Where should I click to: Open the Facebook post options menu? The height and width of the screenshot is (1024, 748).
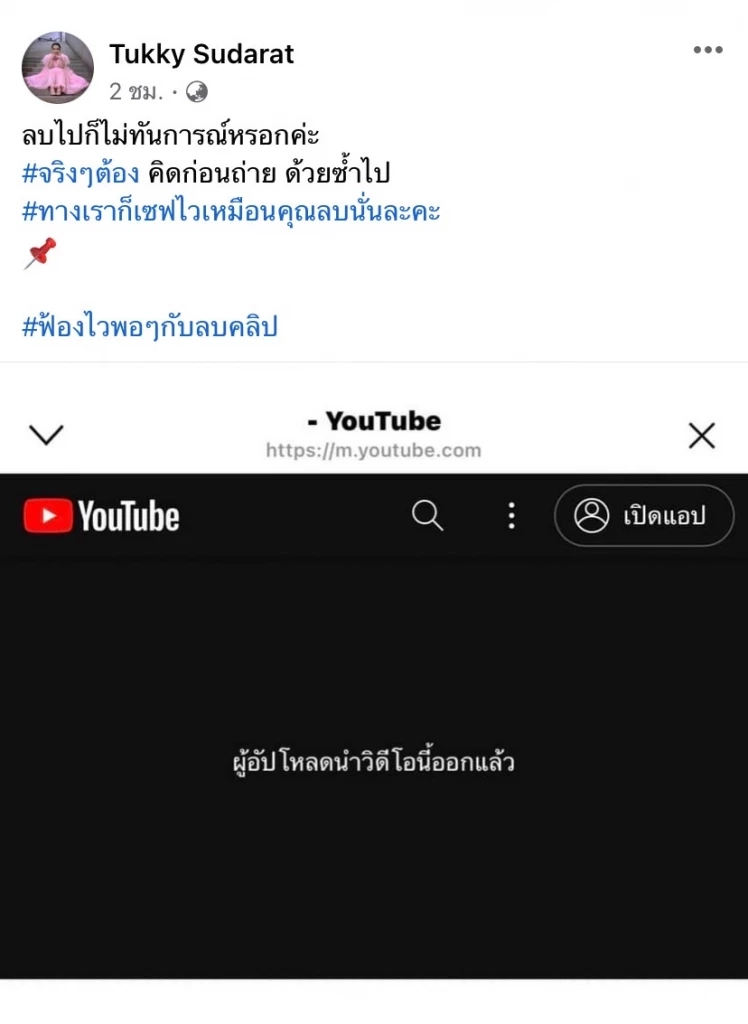pyautogui.click(x=710, y=48)
